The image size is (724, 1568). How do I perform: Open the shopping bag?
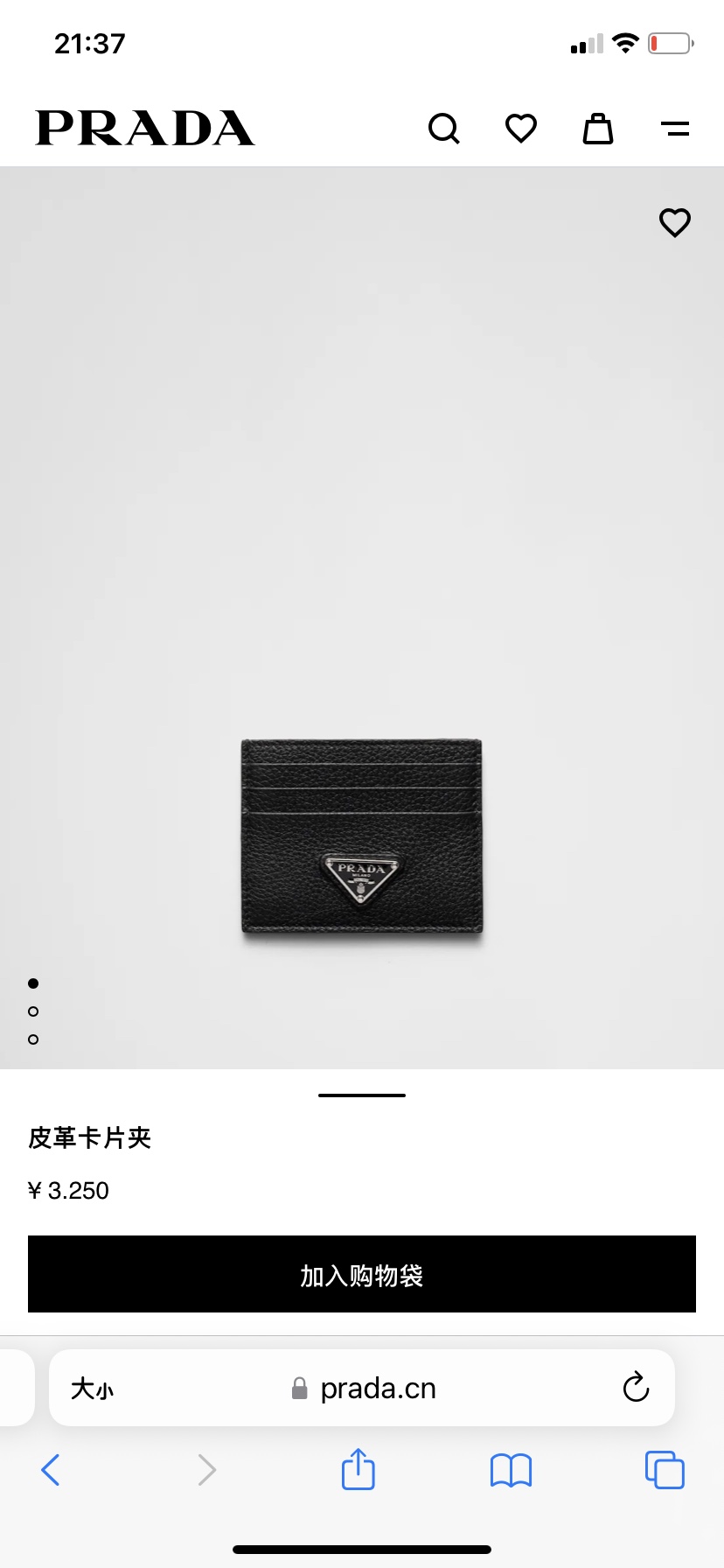point(598,129)
